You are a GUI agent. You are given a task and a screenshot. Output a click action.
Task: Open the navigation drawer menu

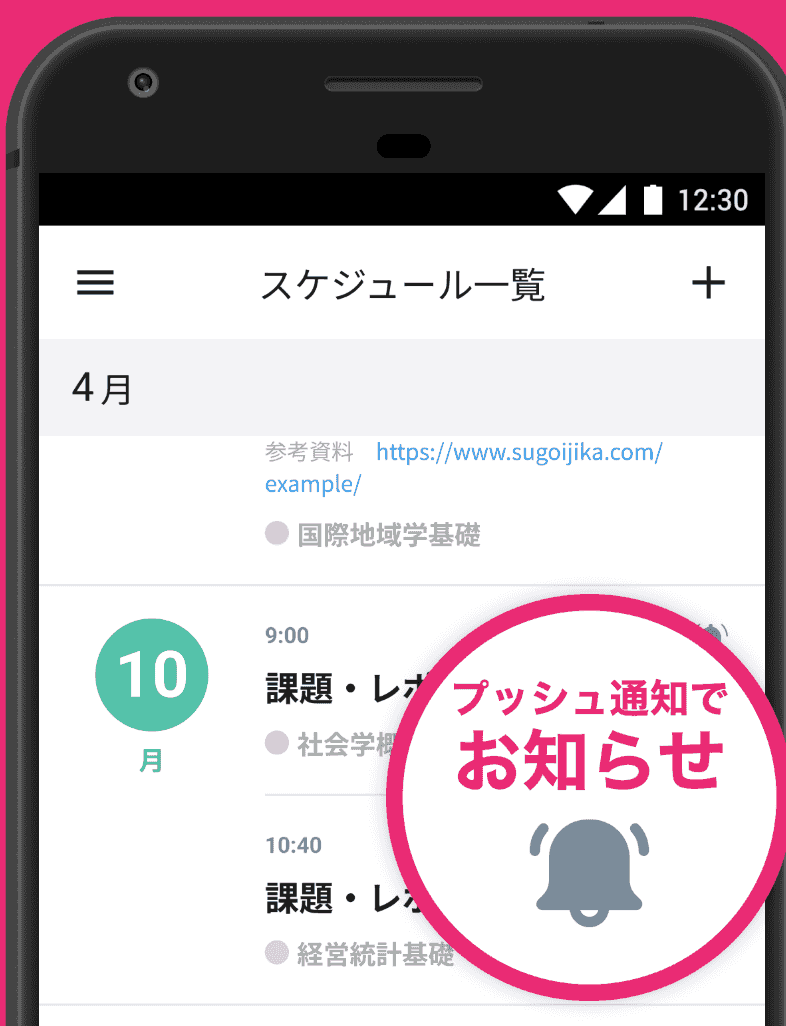95,283
